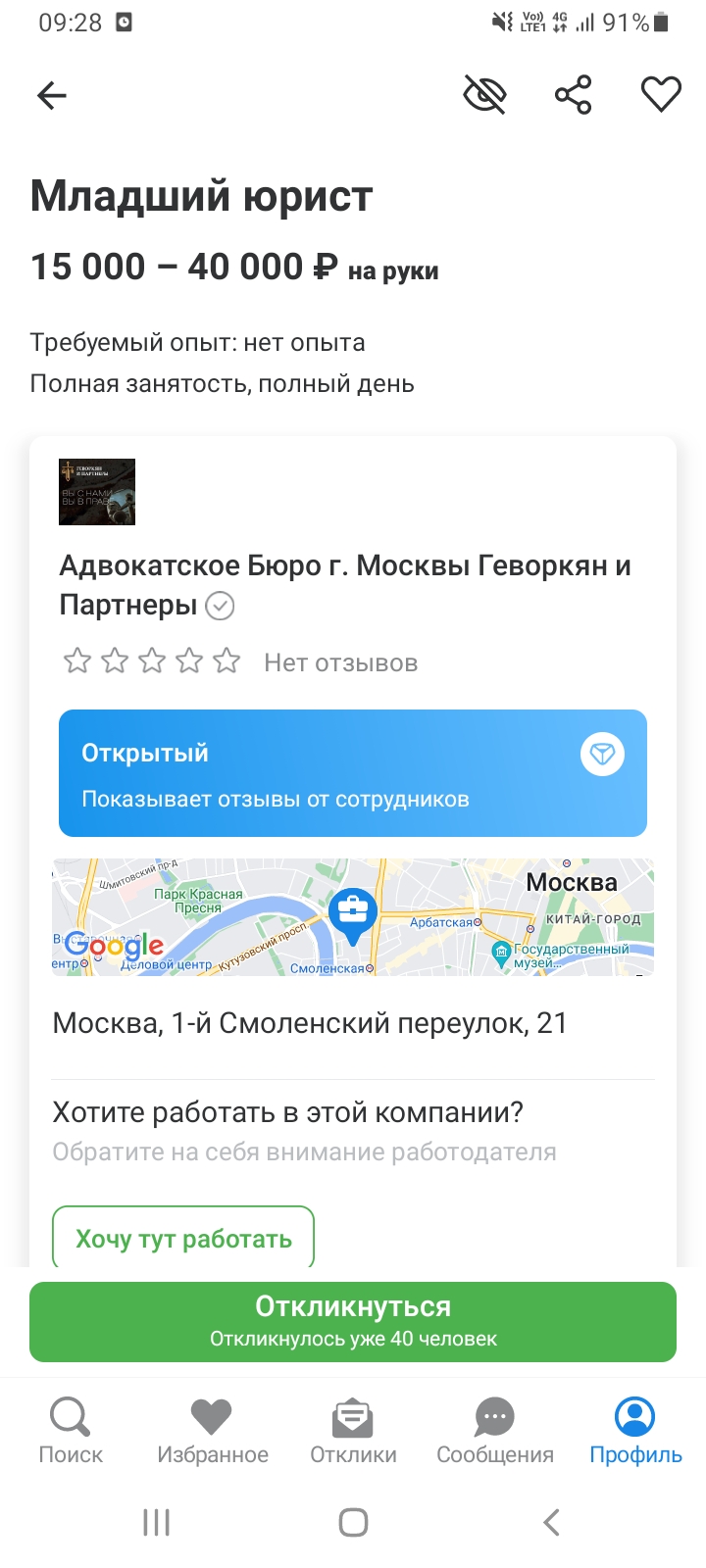Go to the Профиль tab

(635, 1431)
